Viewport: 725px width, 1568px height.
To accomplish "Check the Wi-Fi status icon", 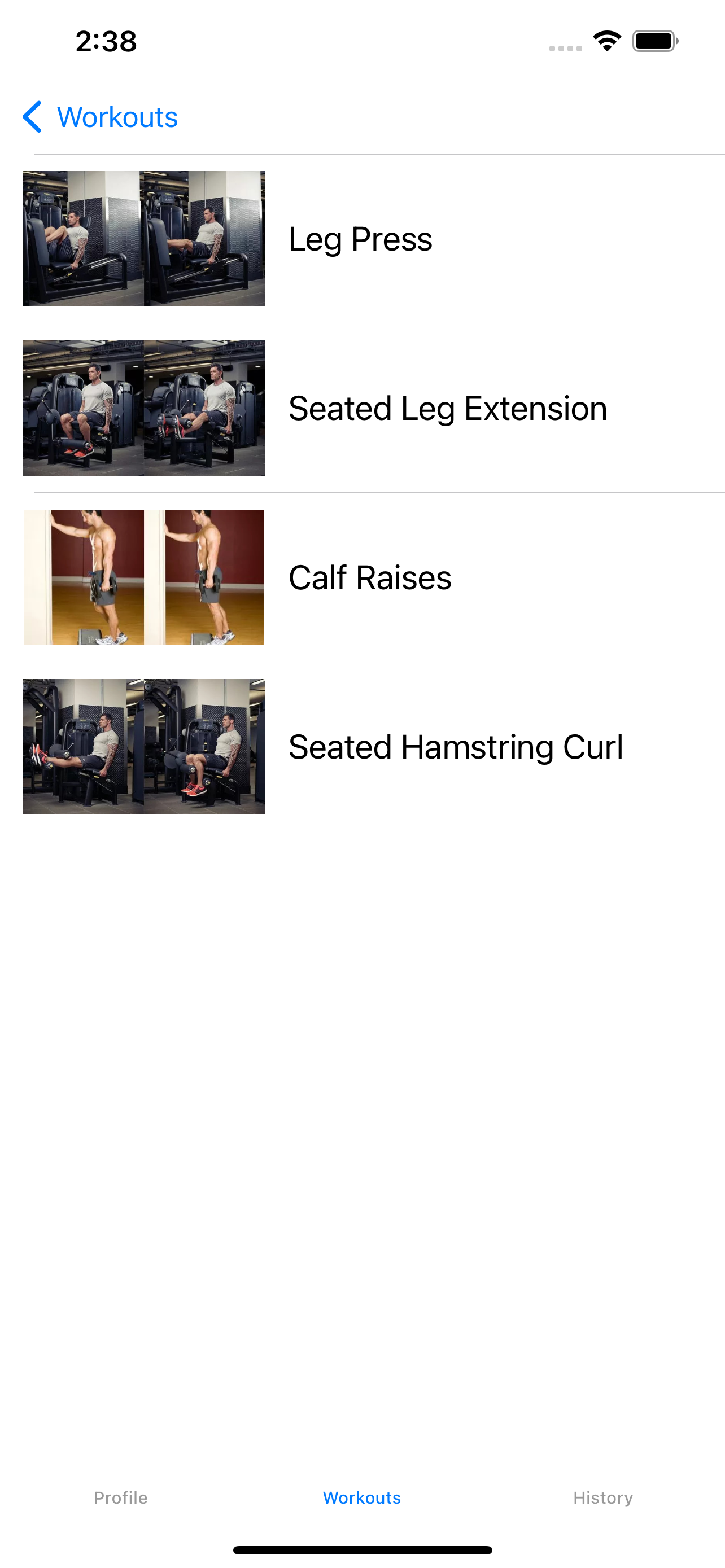I will [x=606, y=40].
